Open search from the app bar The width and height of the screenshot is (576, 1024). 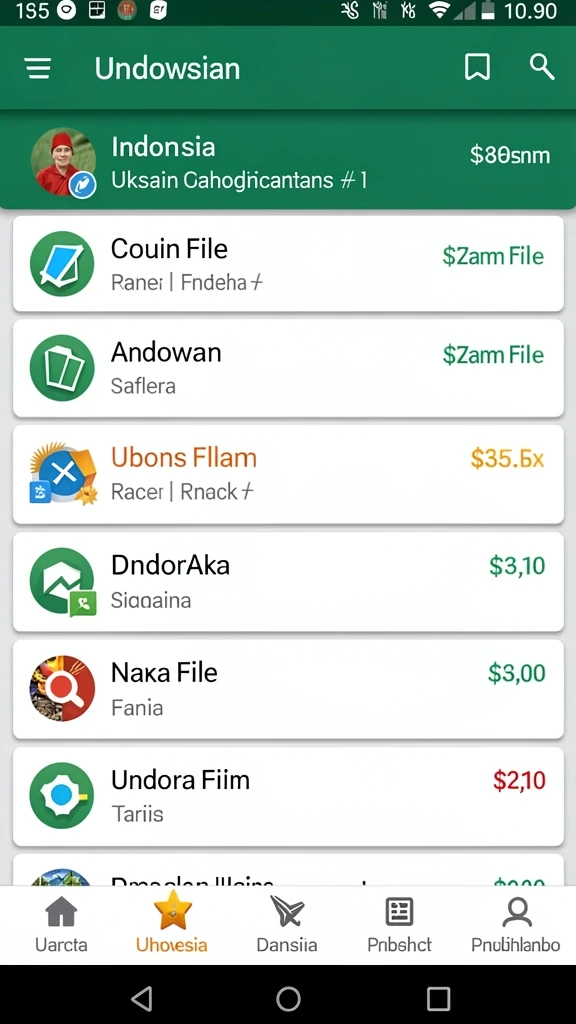[541, 67]
